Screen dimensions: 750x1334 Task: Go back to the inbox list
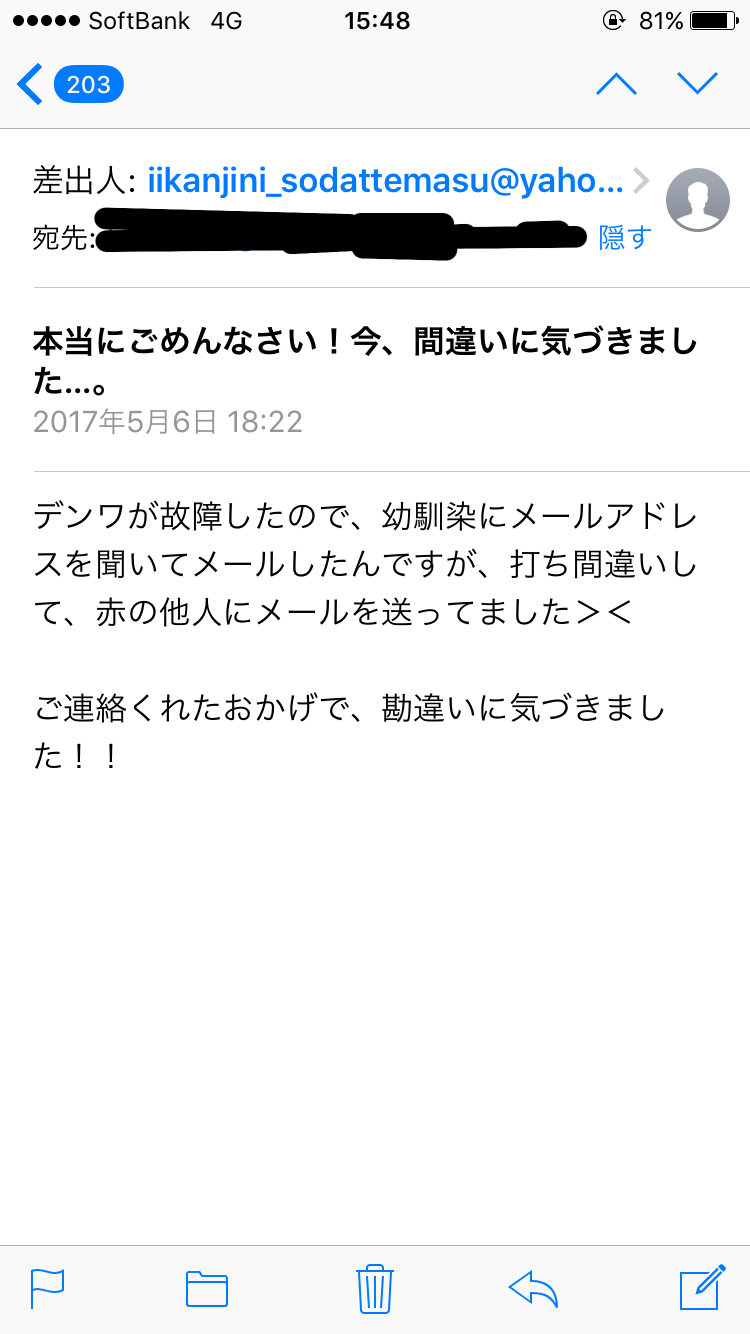click(68, 85)
